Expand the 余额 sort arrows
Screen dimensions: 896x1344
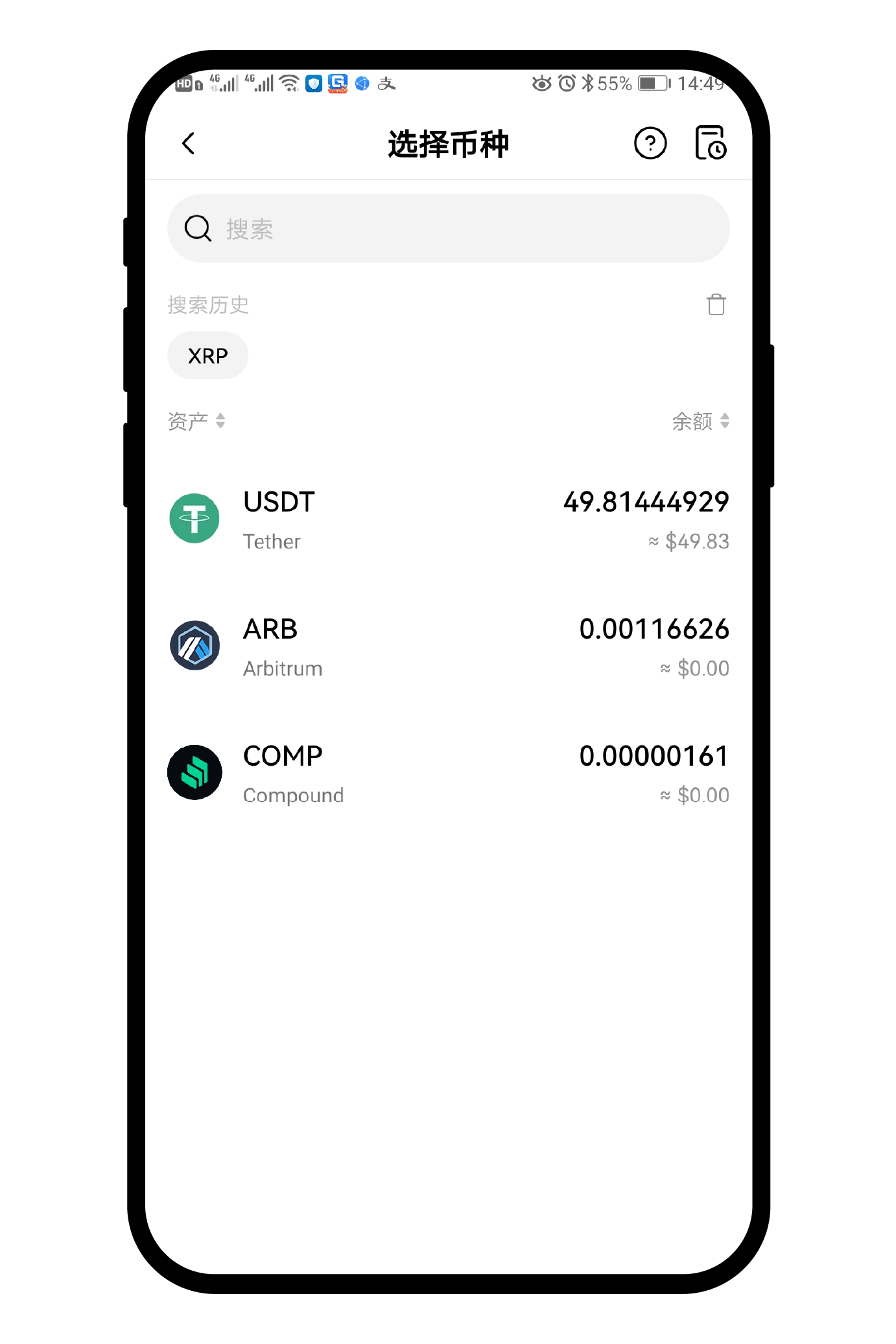tap(725, 421)
